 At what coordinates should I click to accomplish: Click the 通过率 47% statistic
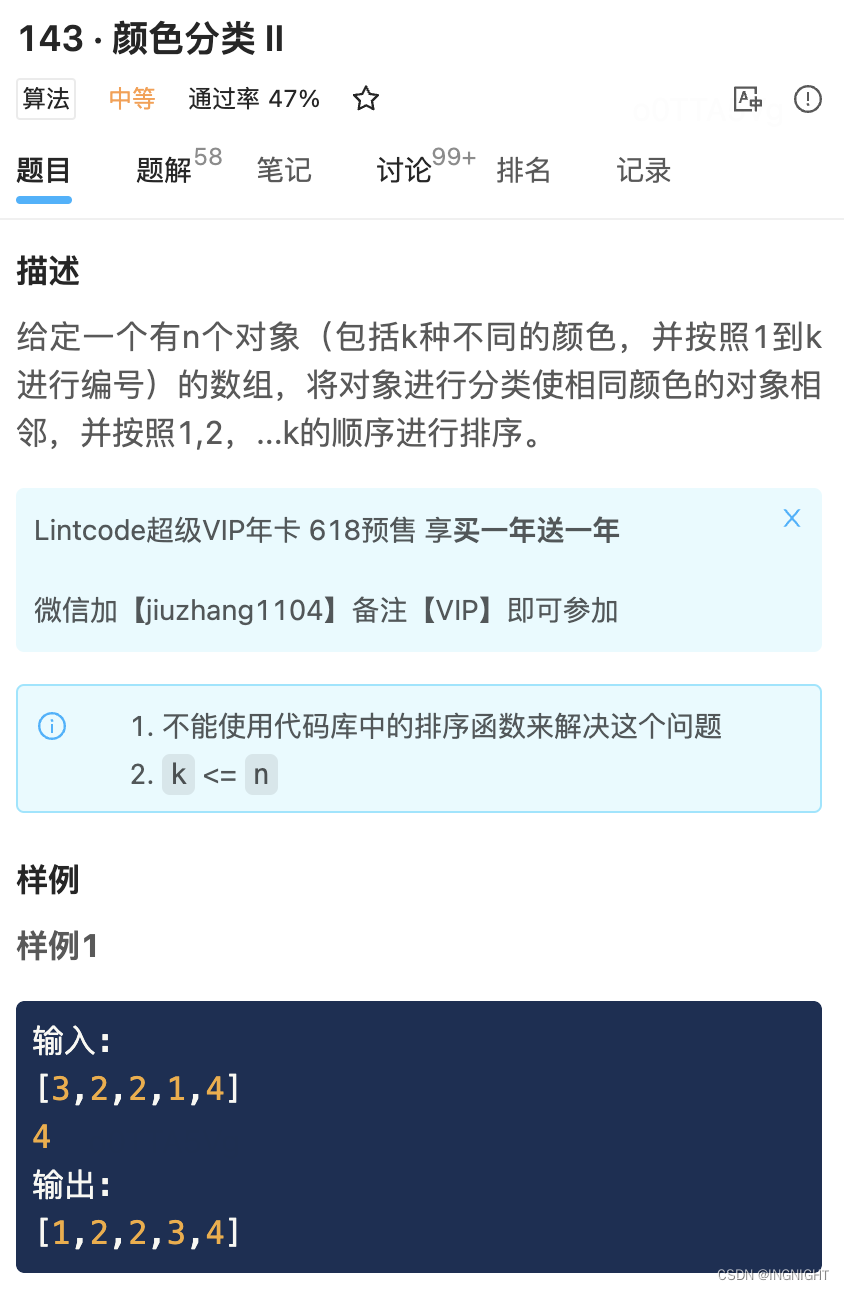tap(254, 99)
